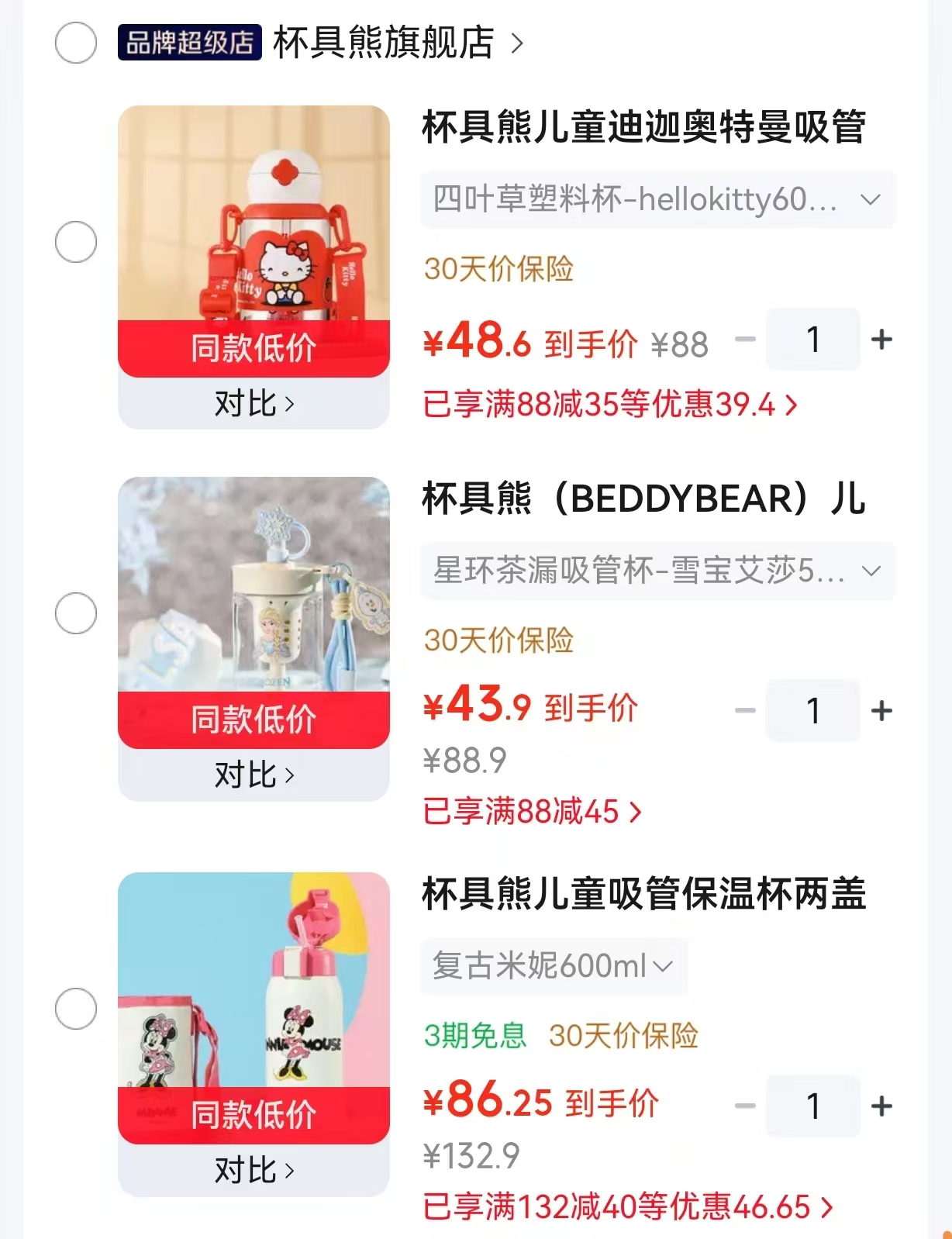
Task: Open the 杯具熊儿童吸管保温杯两盖 product title
Action: click(x=643, y=894)
